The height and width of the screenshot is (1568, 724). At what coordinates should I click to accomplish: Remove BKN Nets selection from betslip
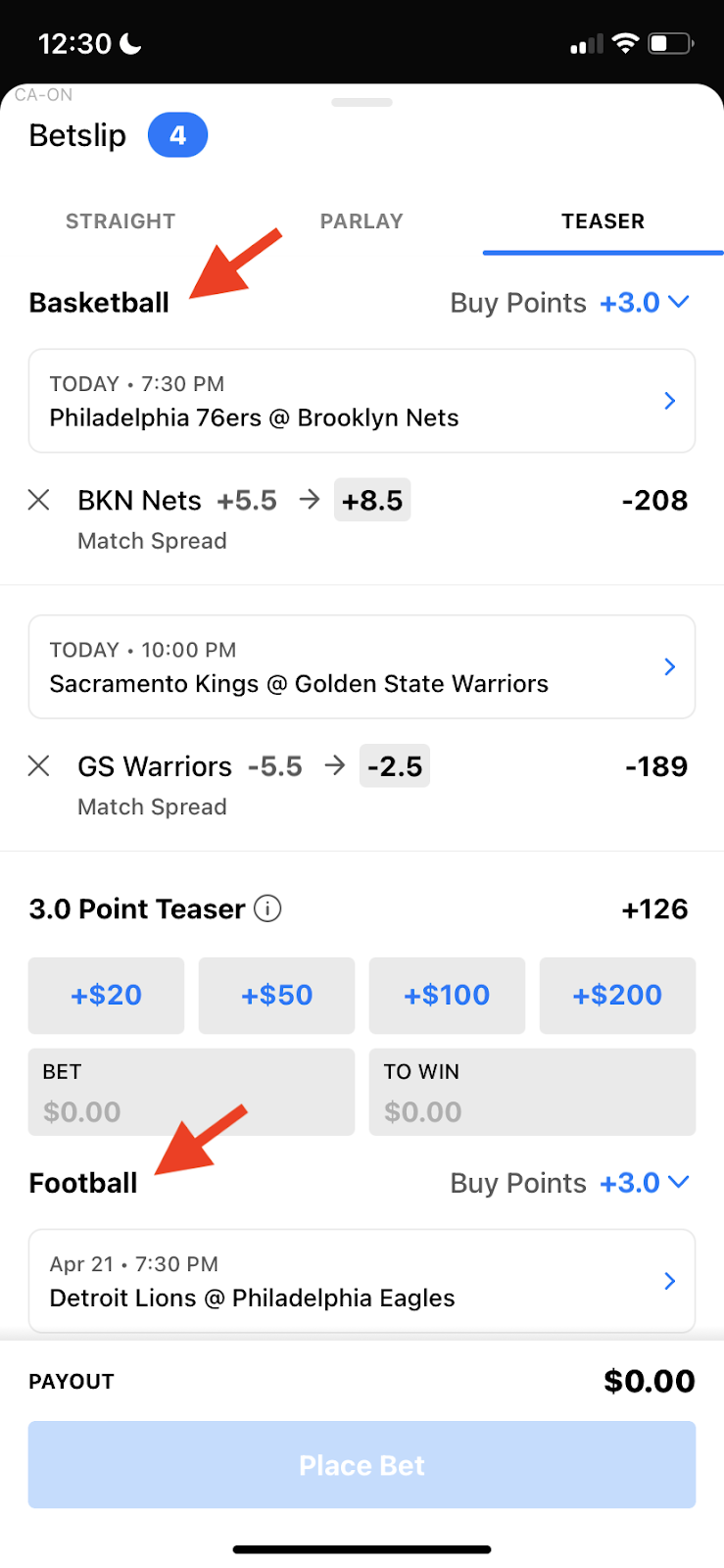[x=39, y=501]
